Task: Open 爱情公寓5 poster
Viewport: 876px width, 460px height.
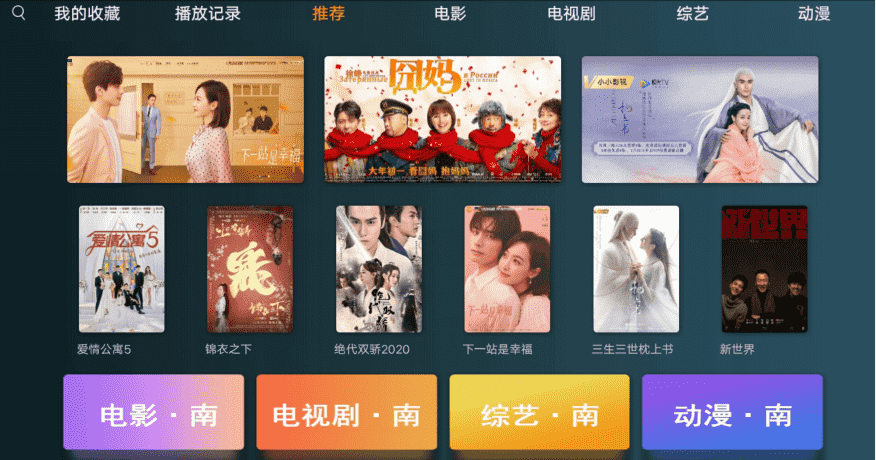Action: pos(122,269)
